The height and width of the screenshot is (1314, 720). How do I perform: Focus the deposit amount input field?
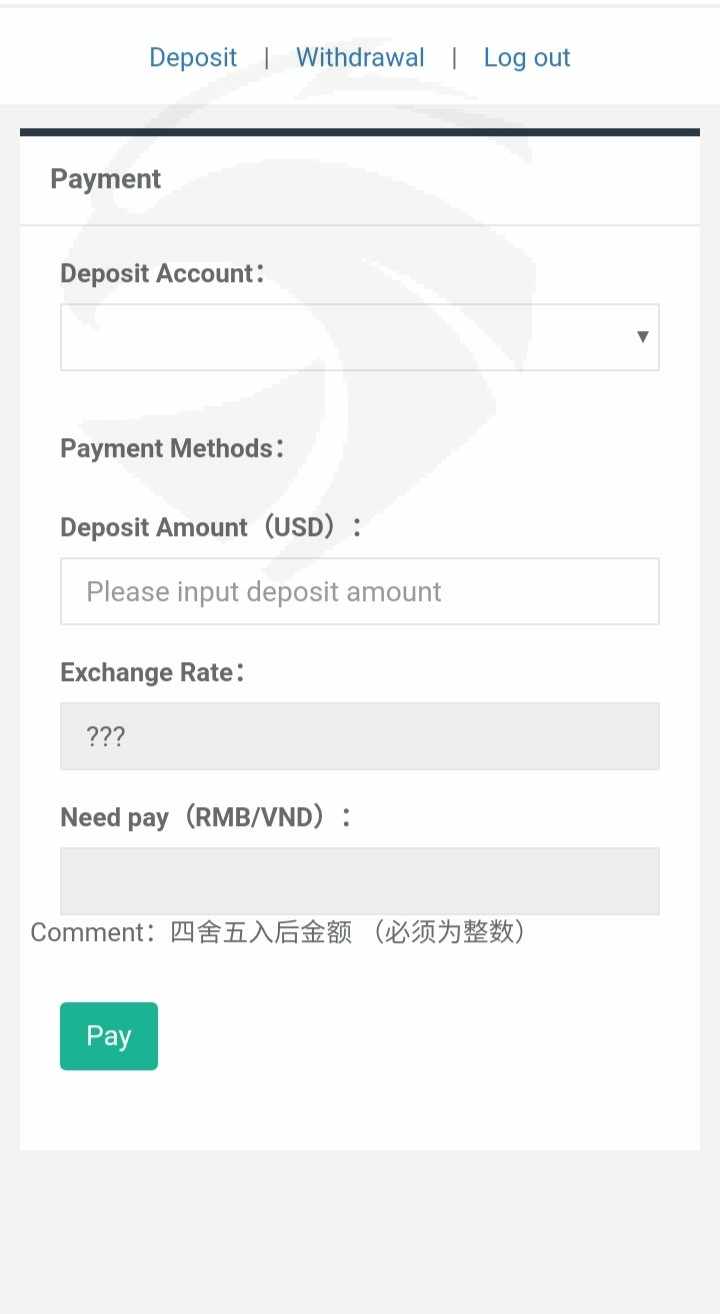(x=360, y=591)
